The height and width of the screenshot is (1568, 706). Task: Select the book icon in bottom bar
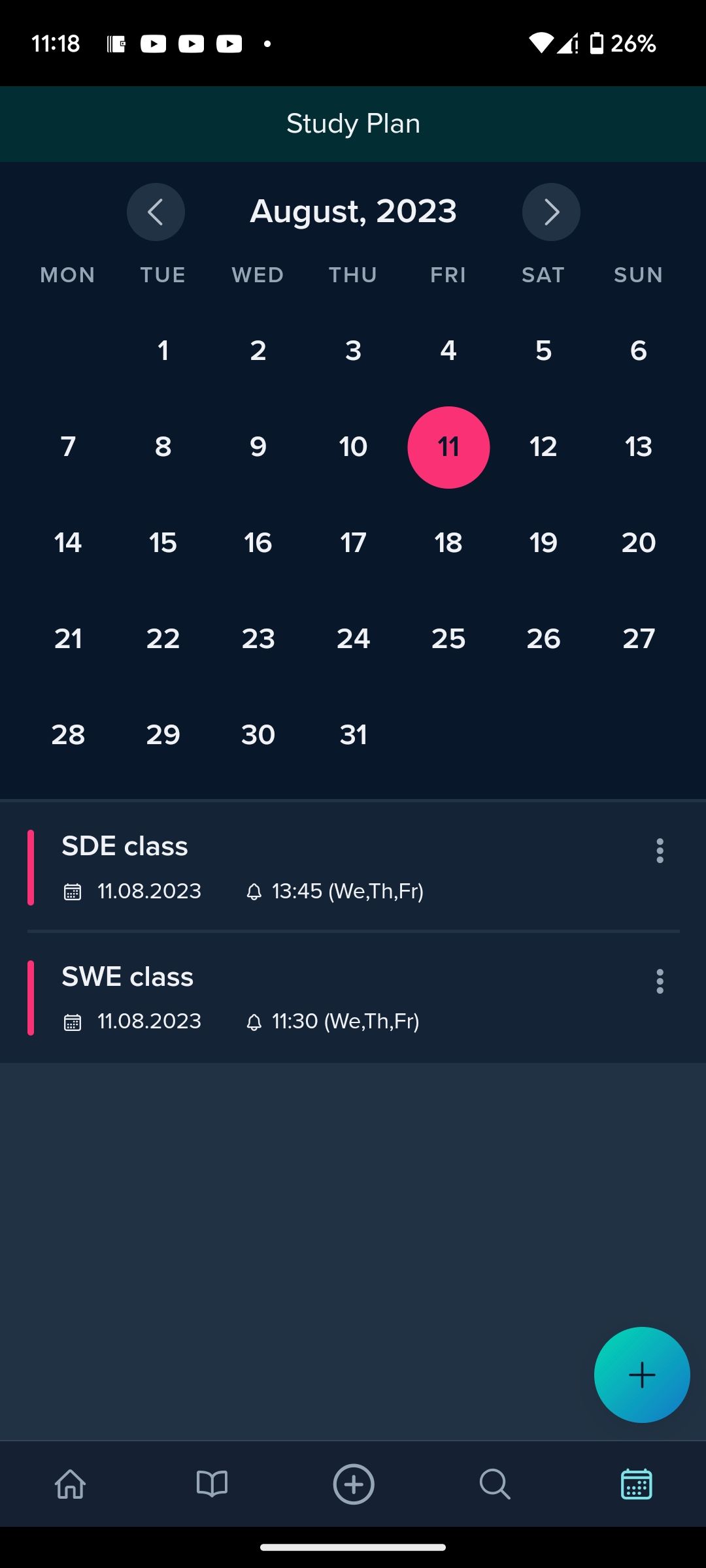[211, 1484]
